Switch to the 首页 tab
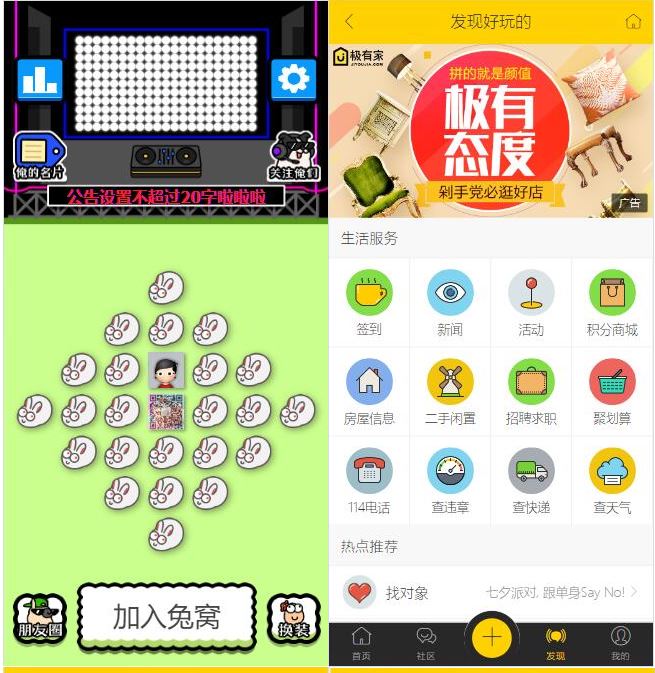655x673 pixels. pos(361,644)
